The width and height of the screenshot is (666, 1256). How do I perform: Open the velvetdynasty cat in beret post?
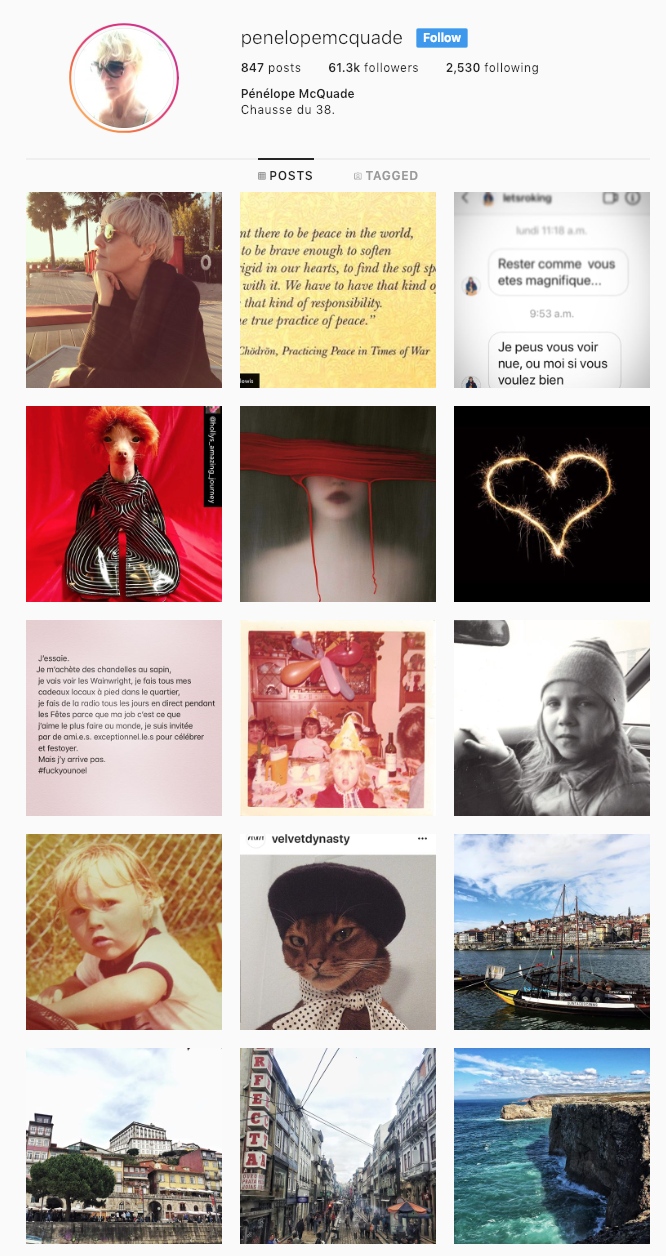click(338, 932)
